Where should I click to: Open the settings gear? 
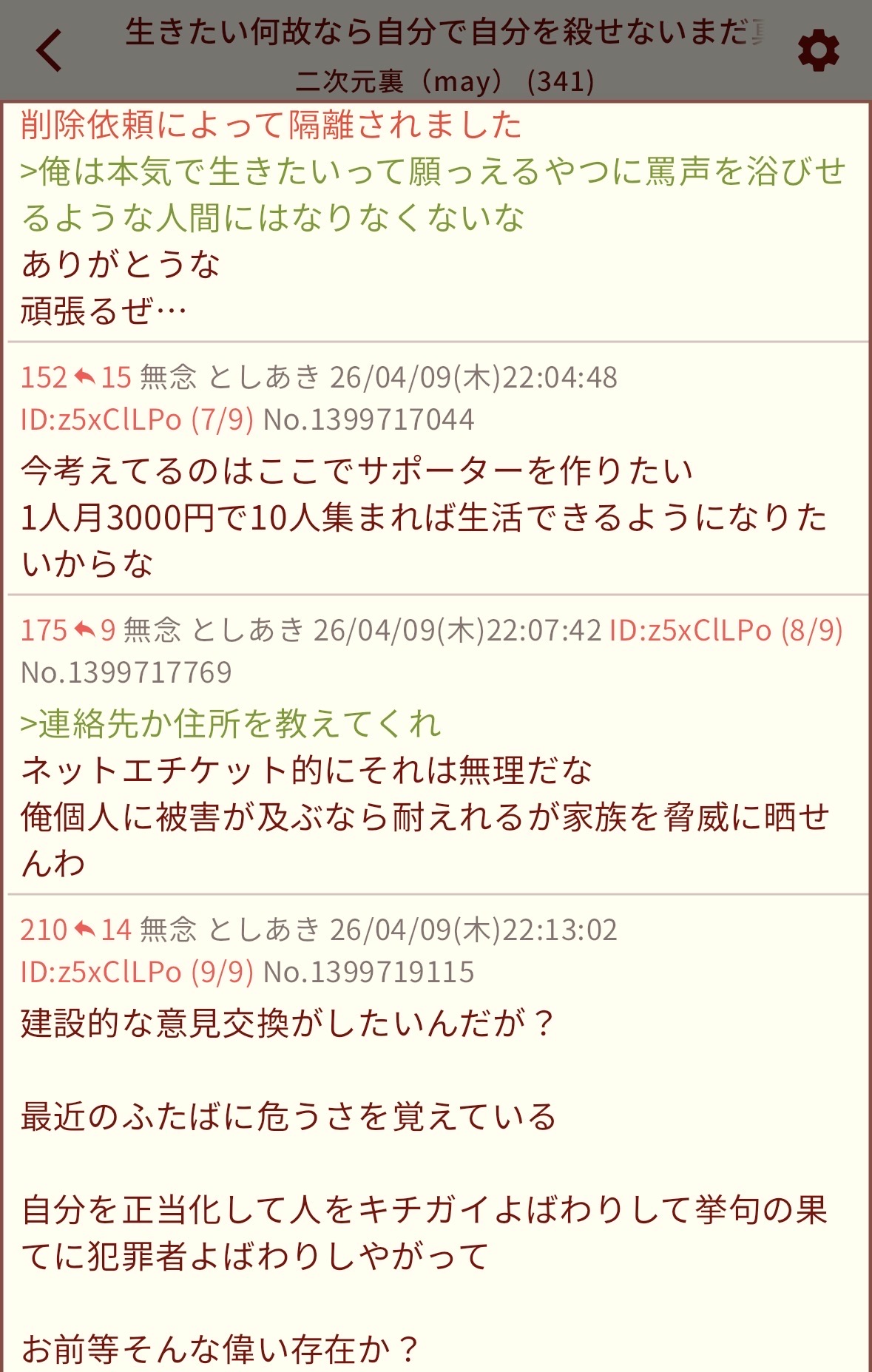coord(818,51)
